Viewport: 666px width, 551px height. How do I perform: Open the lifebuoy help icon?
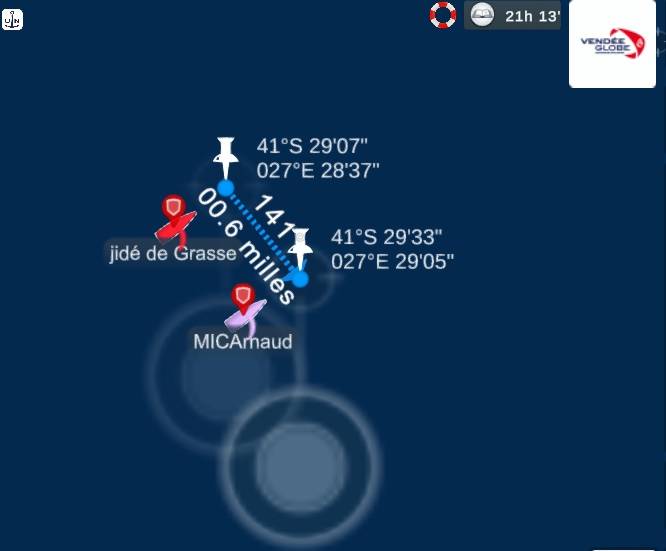point(442,15)
